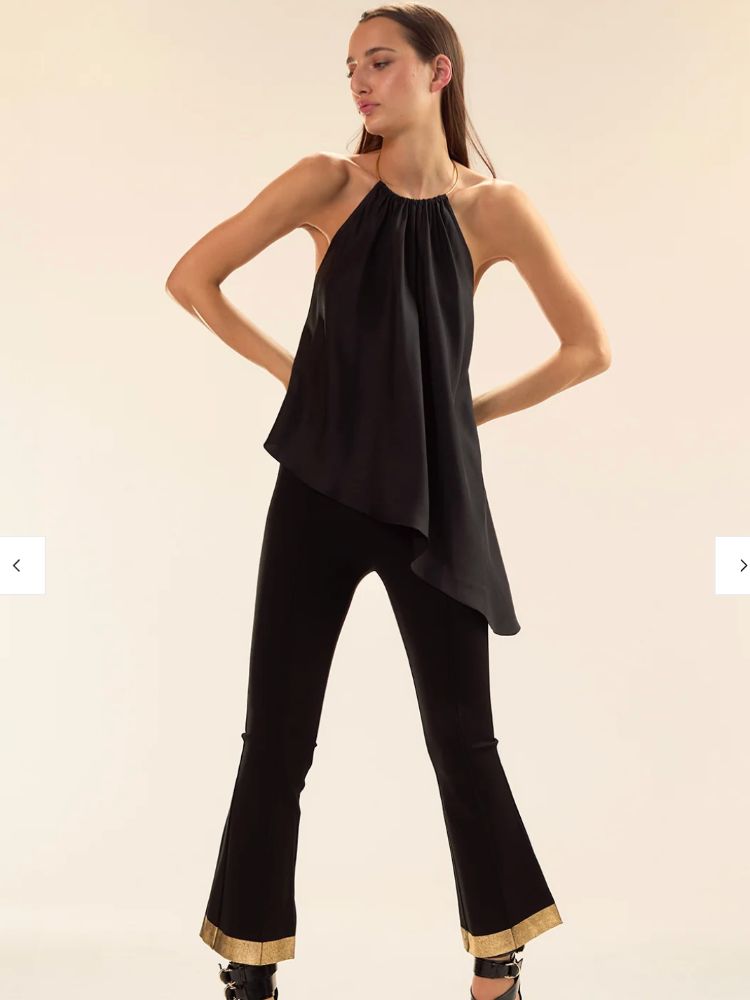Go to the next product image
This screenshot has height=1000, width=750.
tap(733, 566)
